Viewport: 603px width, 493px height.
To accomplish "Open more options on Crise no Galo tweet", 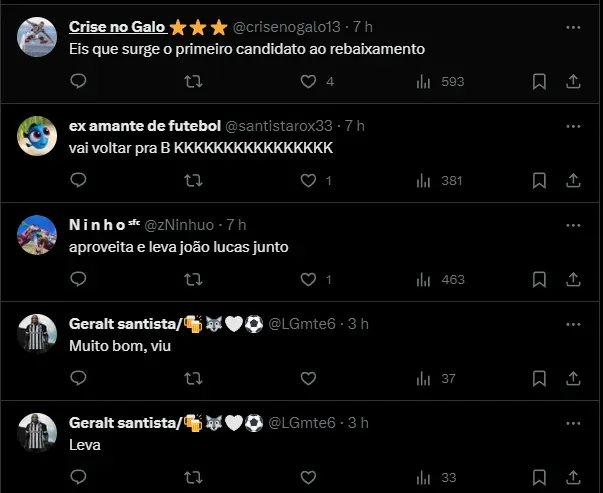I will tap(573, 26).
